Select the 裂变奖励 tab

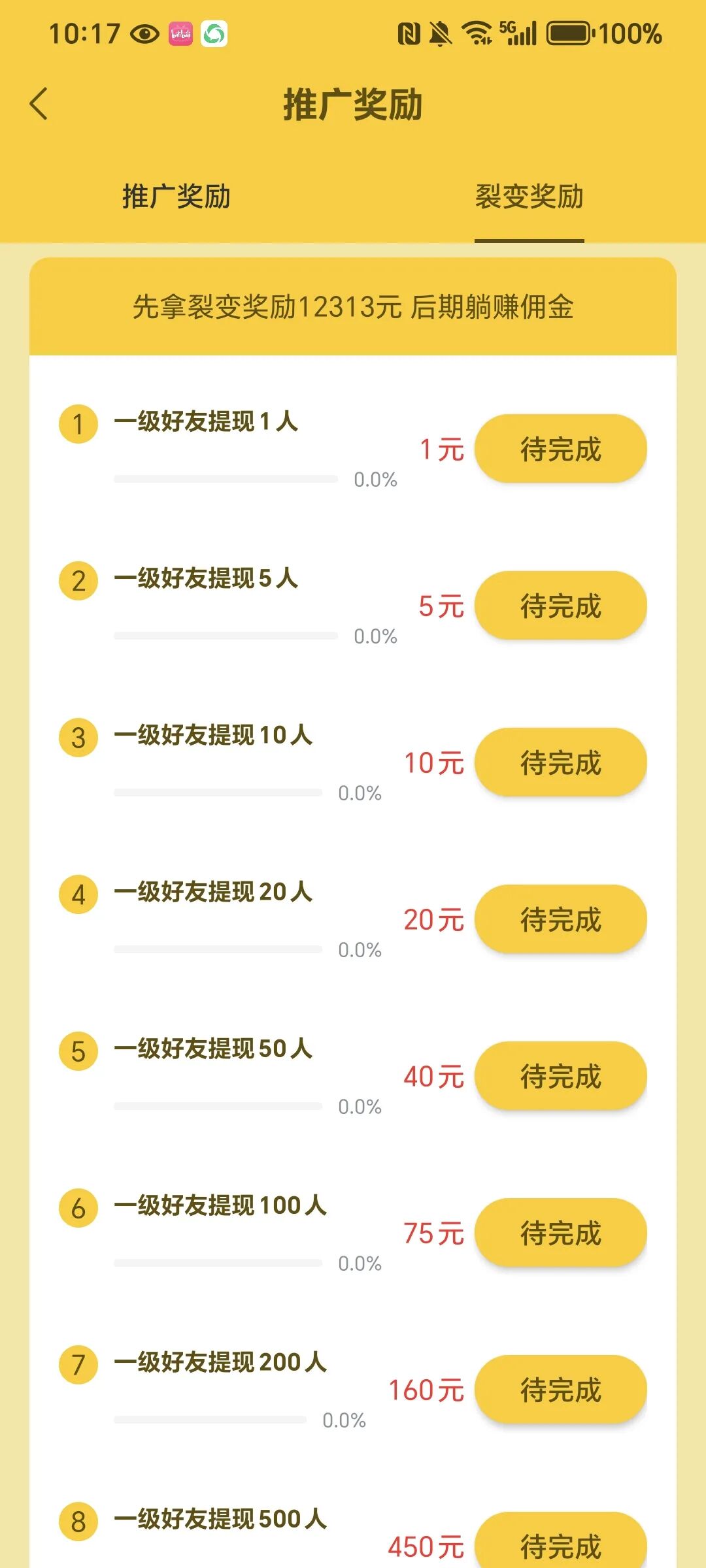click(529, 197)
